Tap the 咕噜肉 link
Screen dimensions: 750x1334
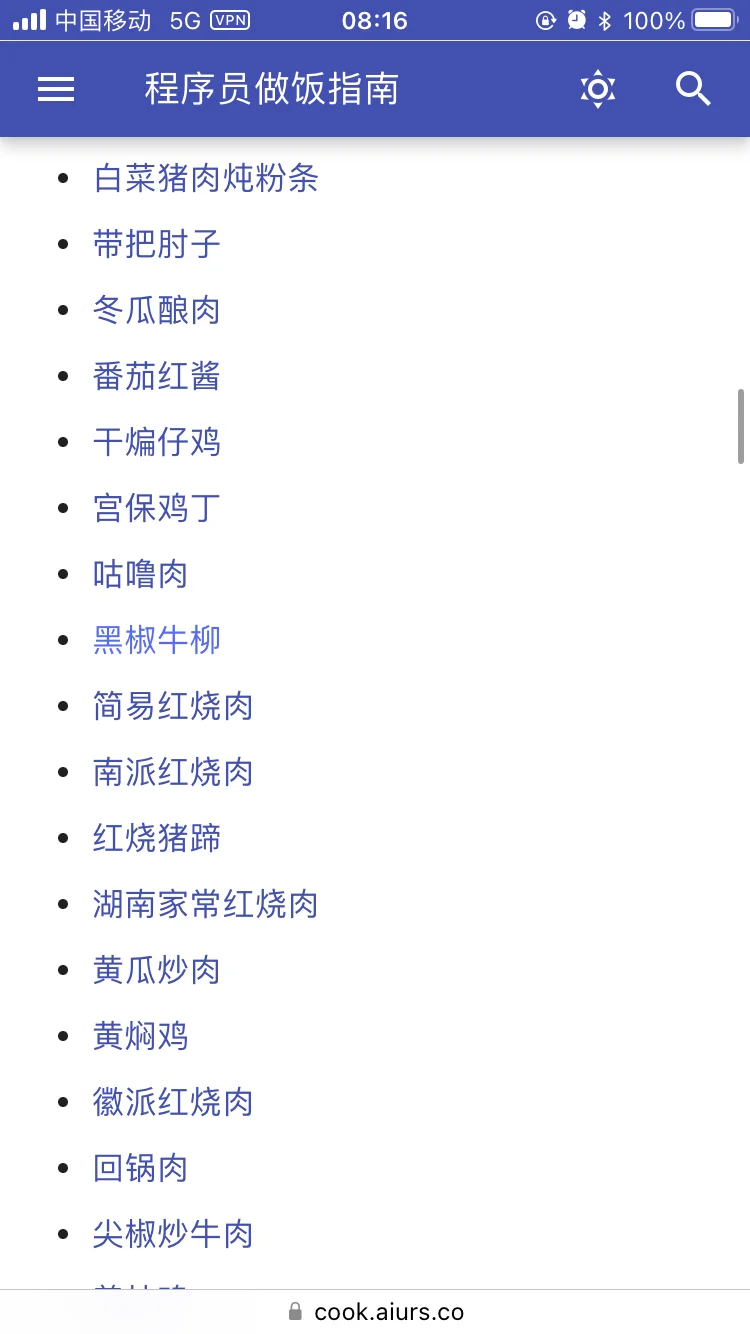point(140,575)
